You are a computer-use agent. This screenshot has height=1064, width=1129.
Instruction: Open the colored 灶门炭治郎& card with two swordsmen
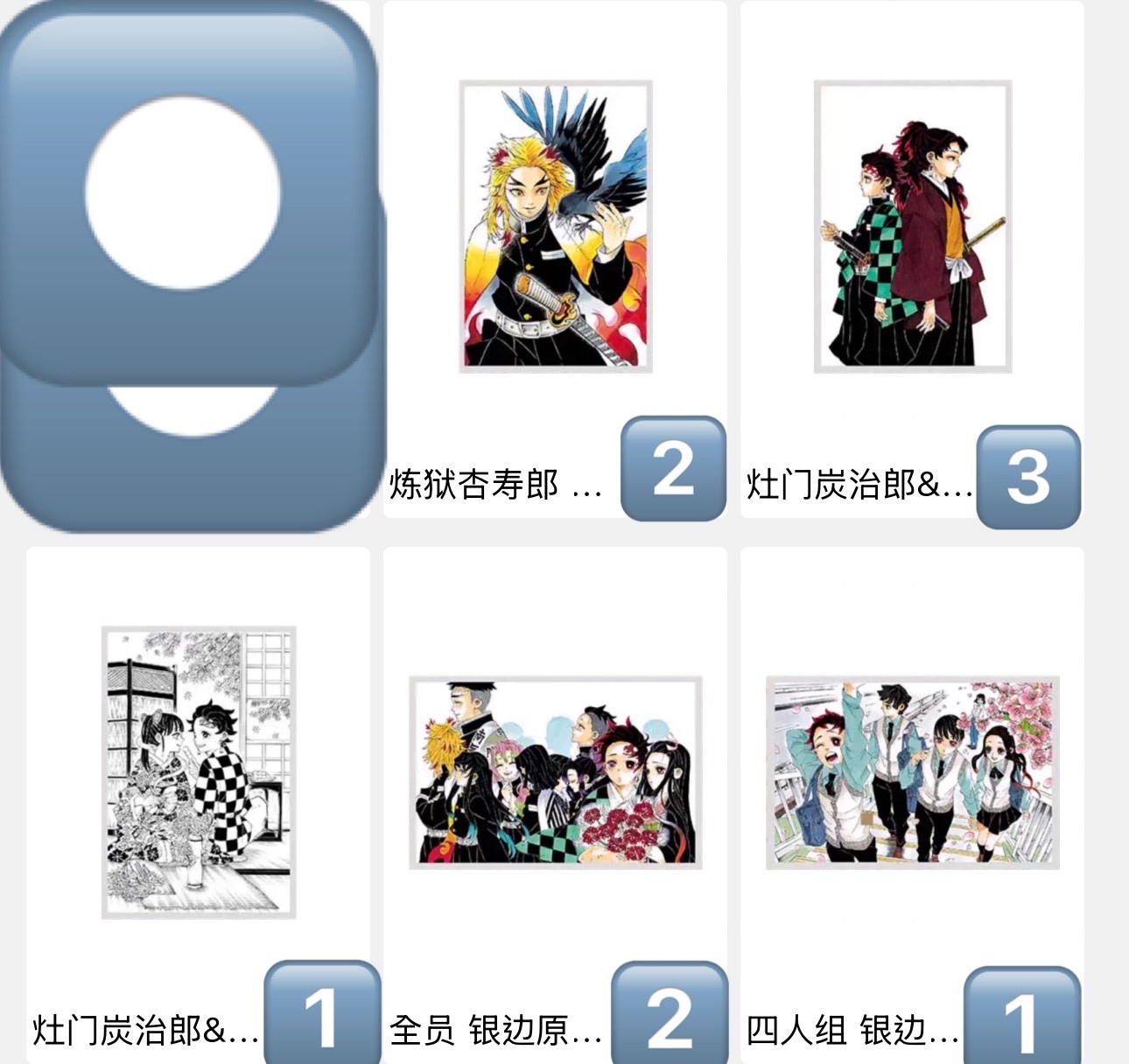click(x=912, y=227)
